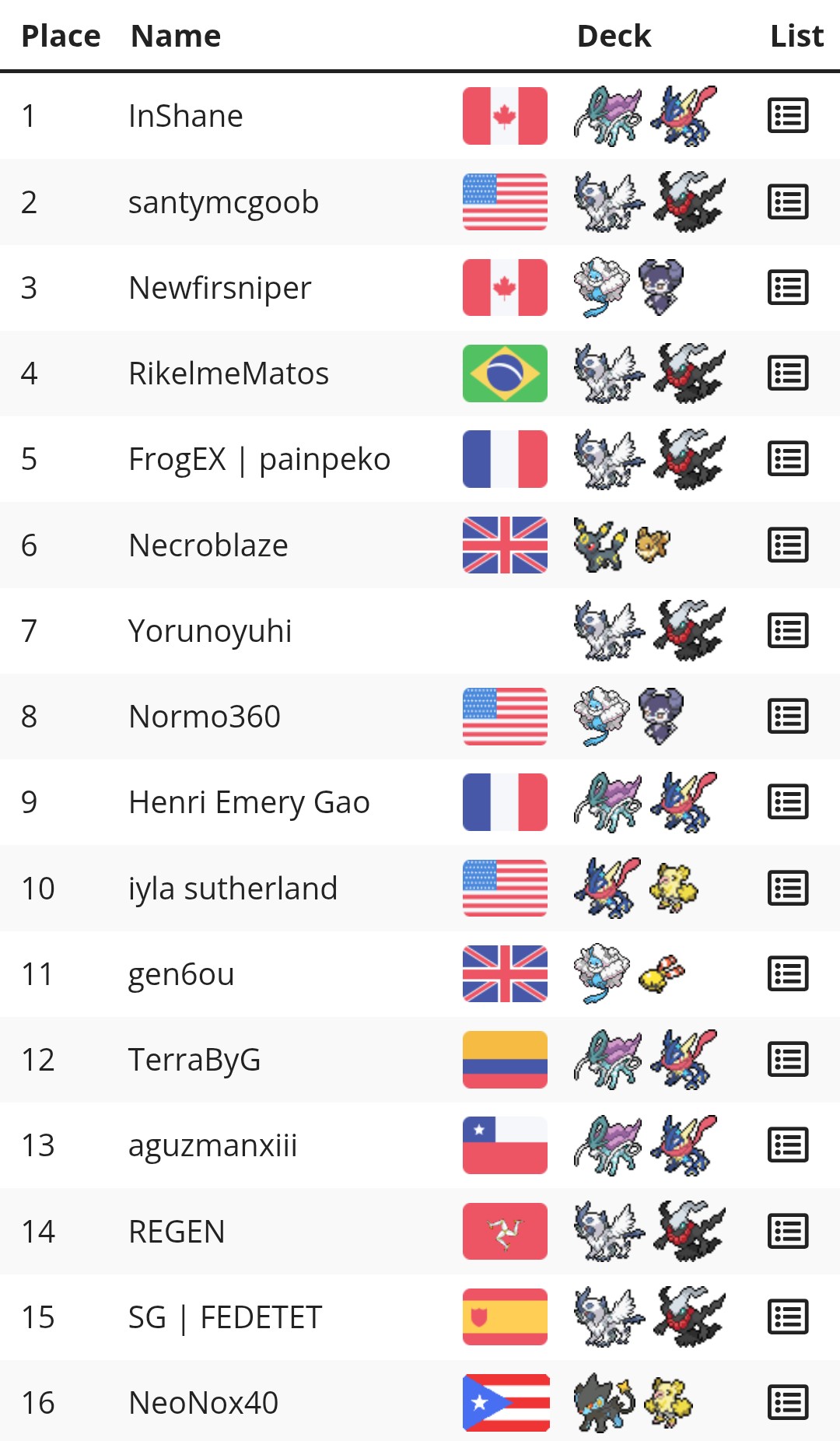Open SG | FEDETET's list icon
This screenshot has width=840, height=1441.
pos(788,1317)
